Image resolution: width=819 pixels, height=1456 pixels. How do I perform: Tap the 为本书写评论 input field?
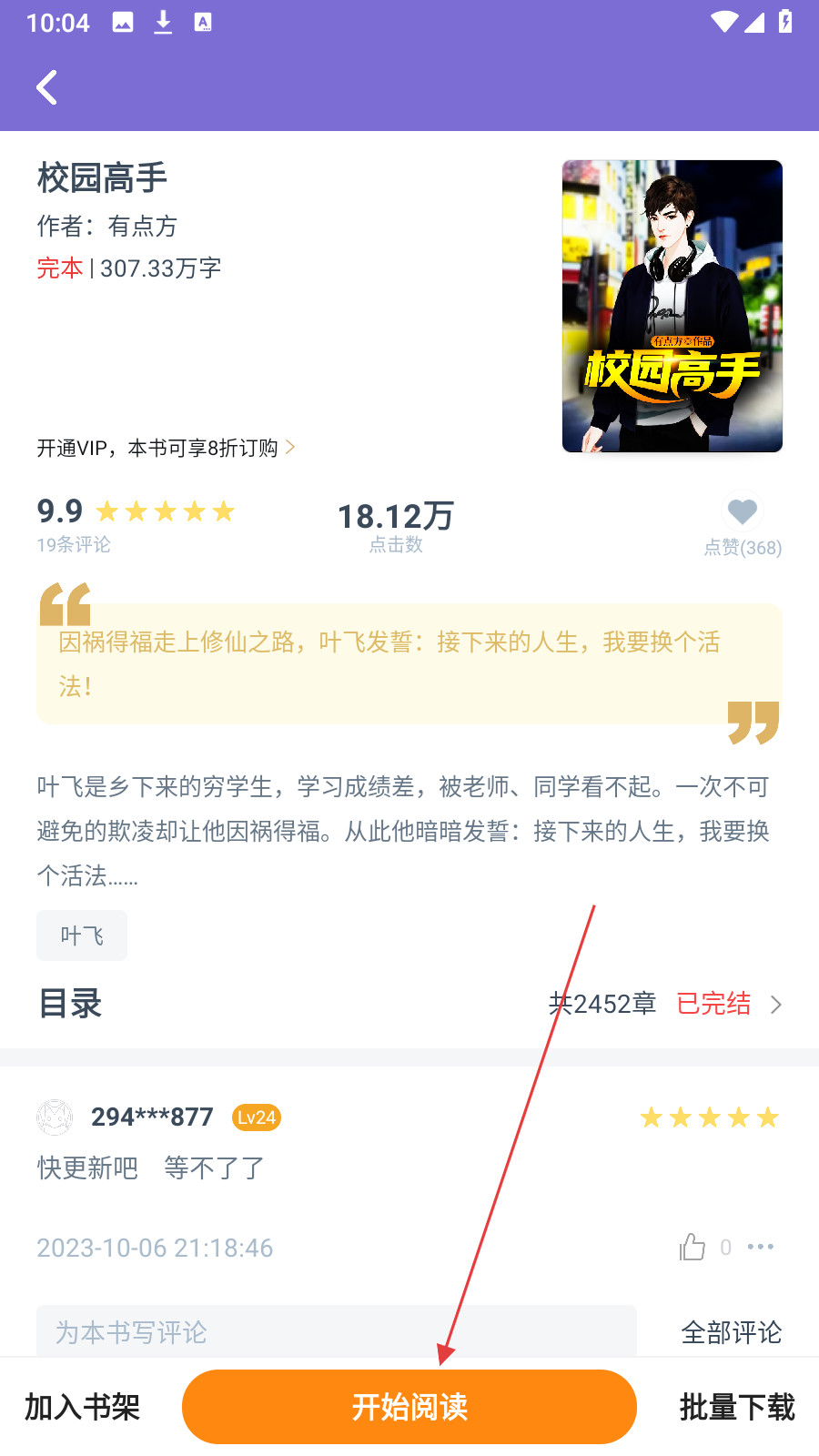337,1332
